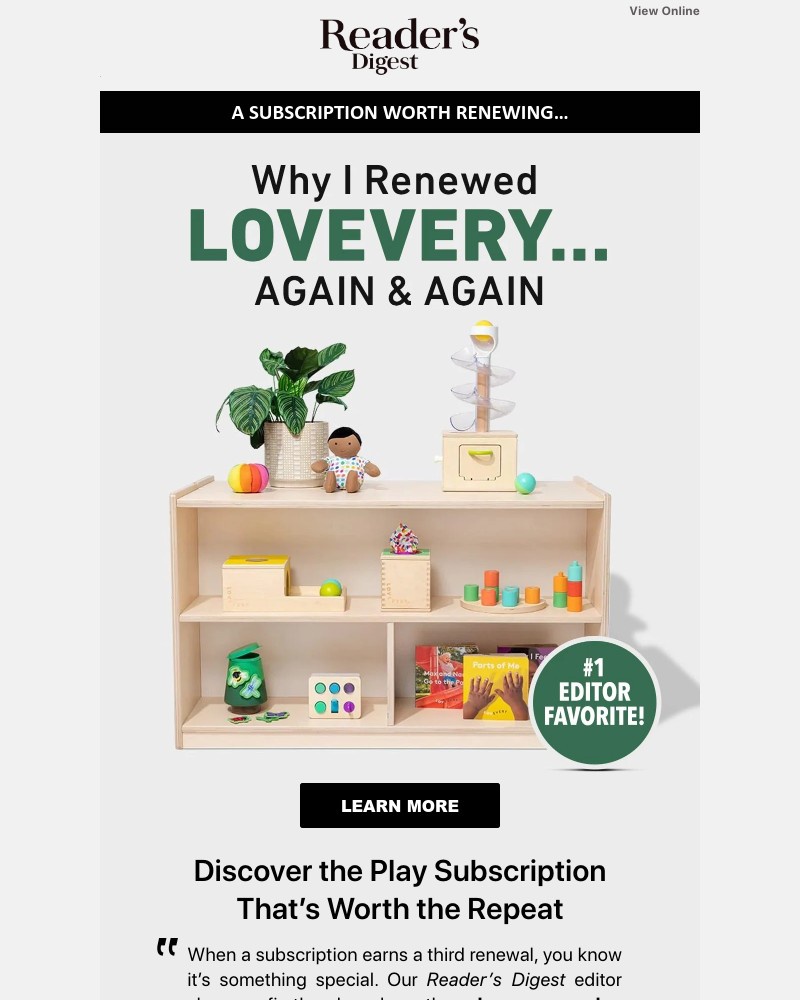The image size is (800, 1000).
Task: Expand the testimonial quote section
Action: (x=400, y=968)
